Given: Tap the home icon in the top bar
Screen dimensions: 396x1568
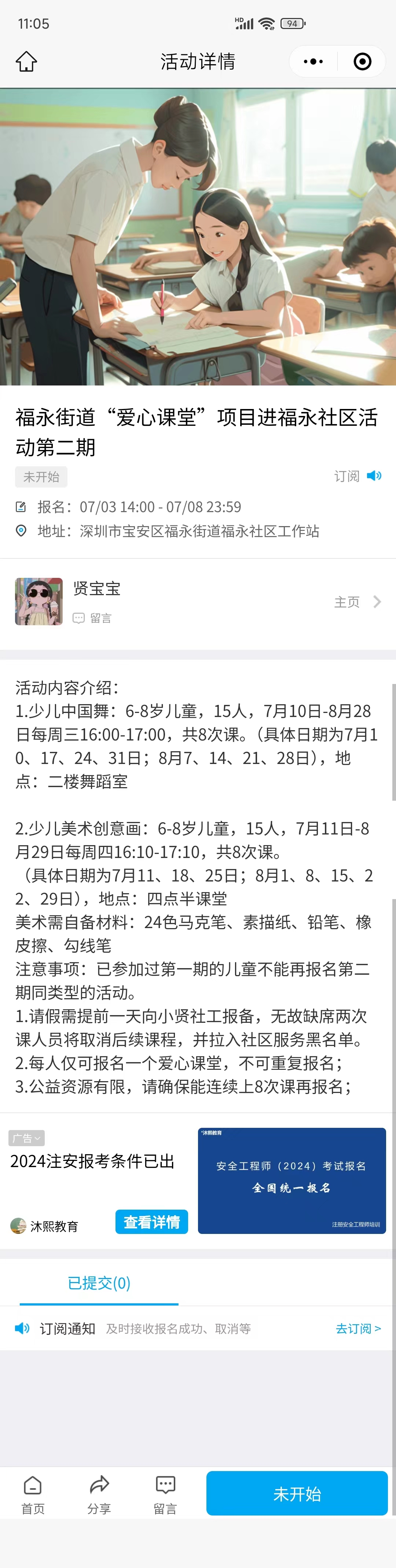Looking at the screenshot, I should pyautogui.click(x=26, y=61).
